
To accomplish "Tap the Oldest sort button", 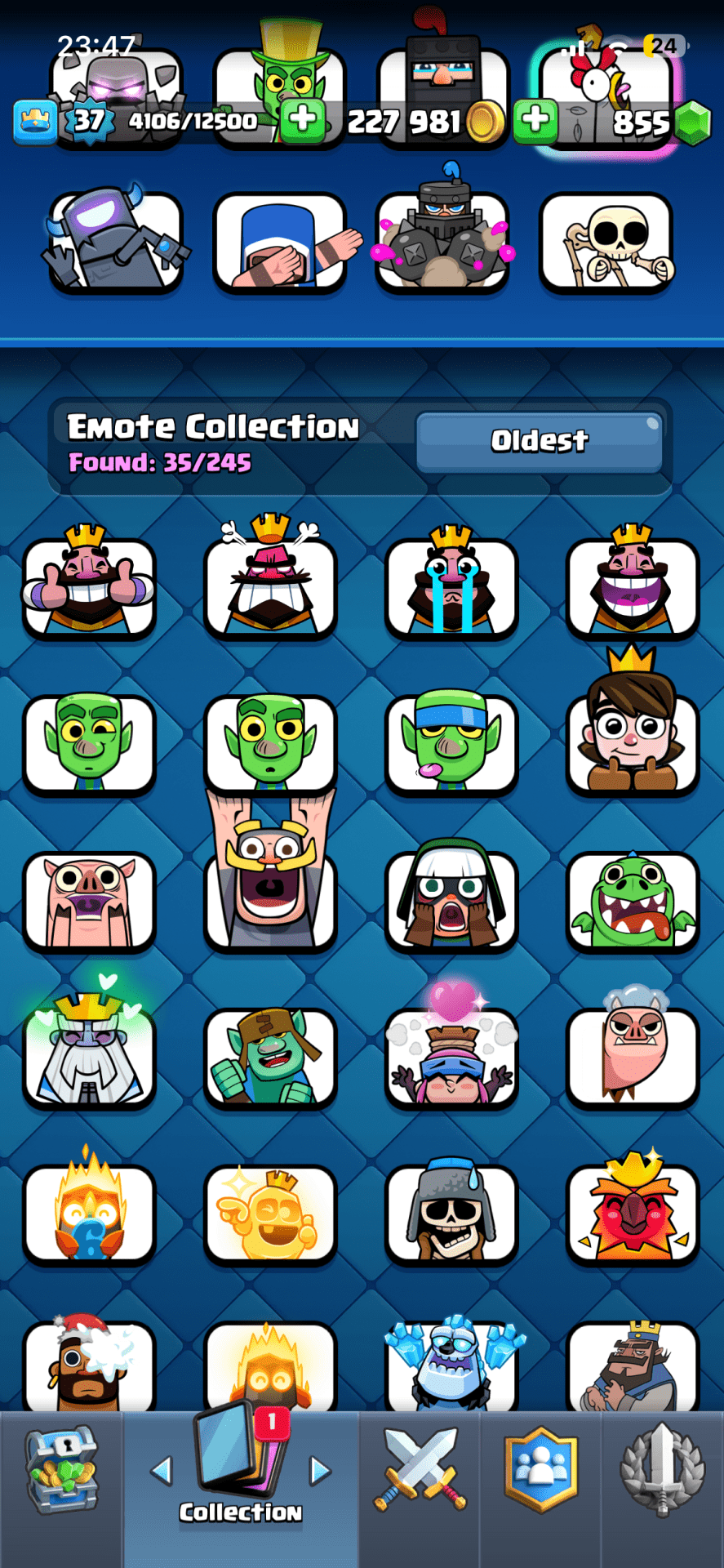I will coord(539,442).
